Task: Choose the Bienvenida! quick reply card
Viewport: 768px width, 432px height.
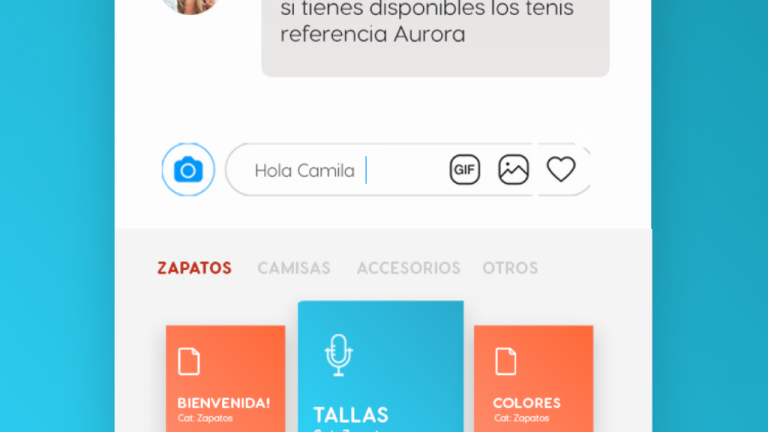Action: pos(225,380)
